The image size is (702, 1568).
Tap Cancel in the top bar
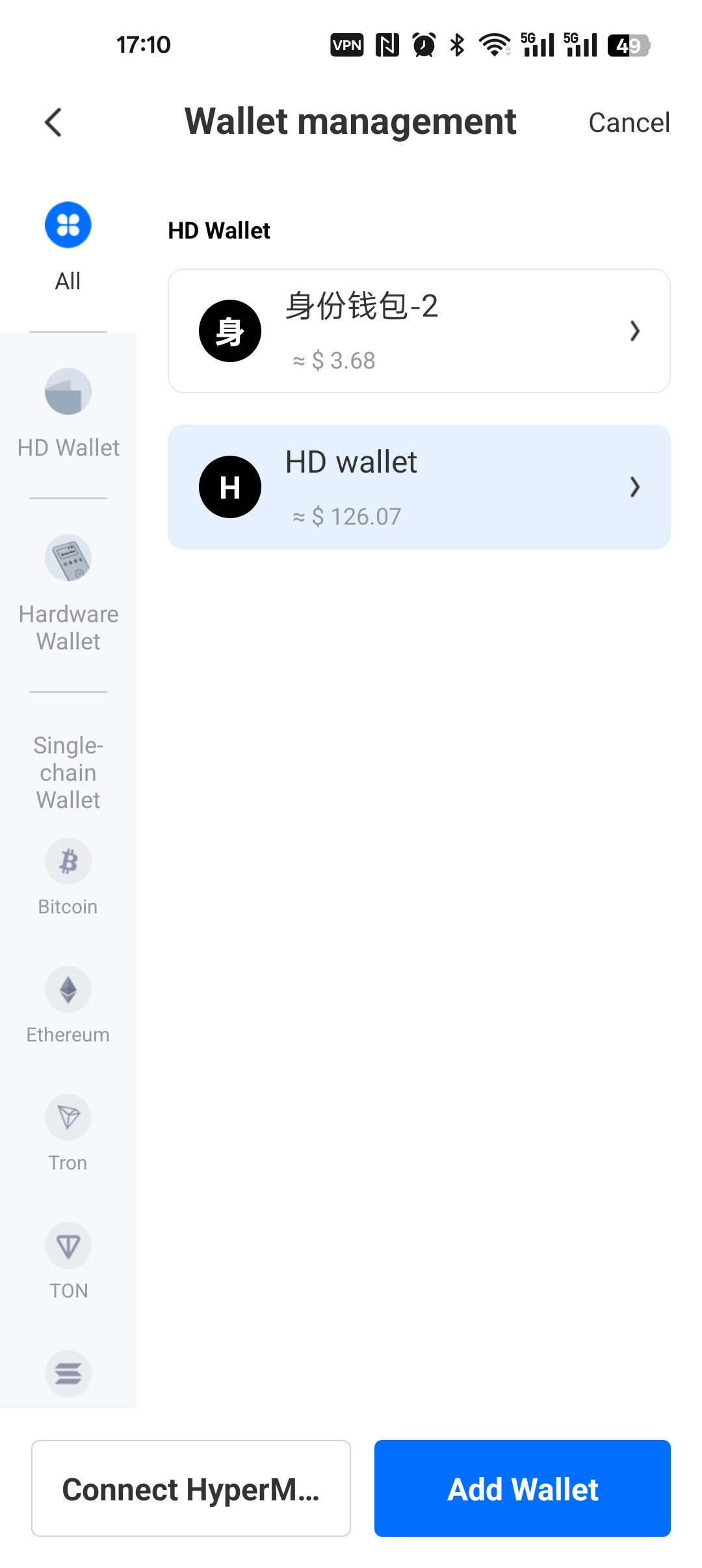pos(629,122)
